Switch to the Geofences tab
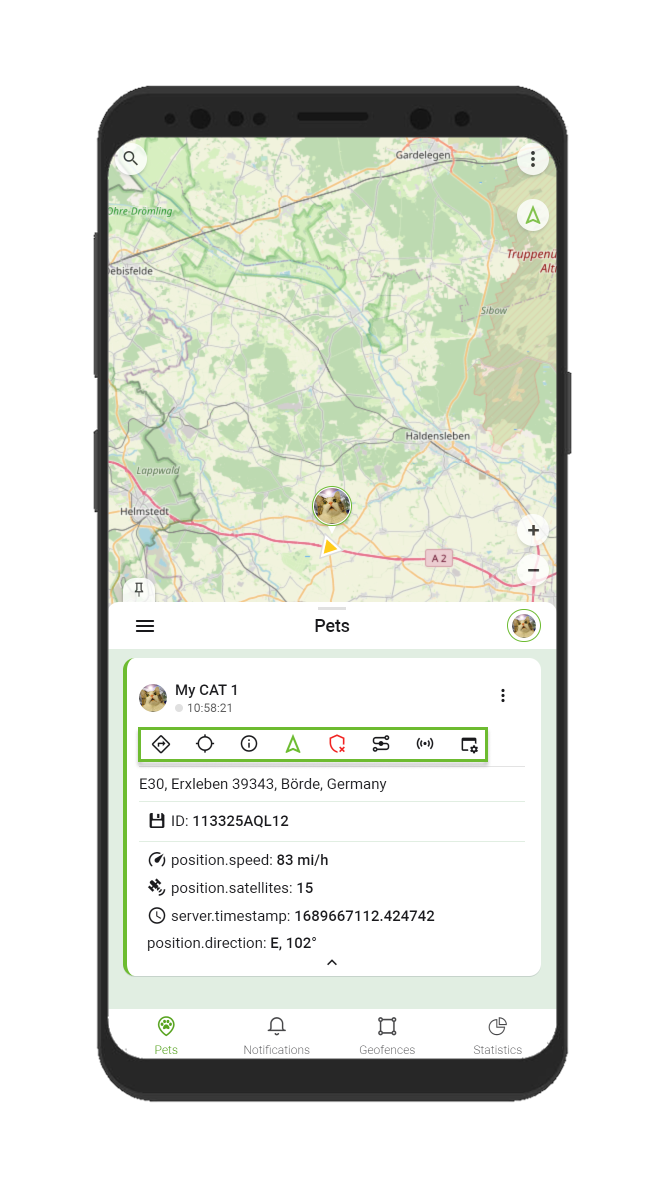The image size is (665, 1196). [387, 1035]
